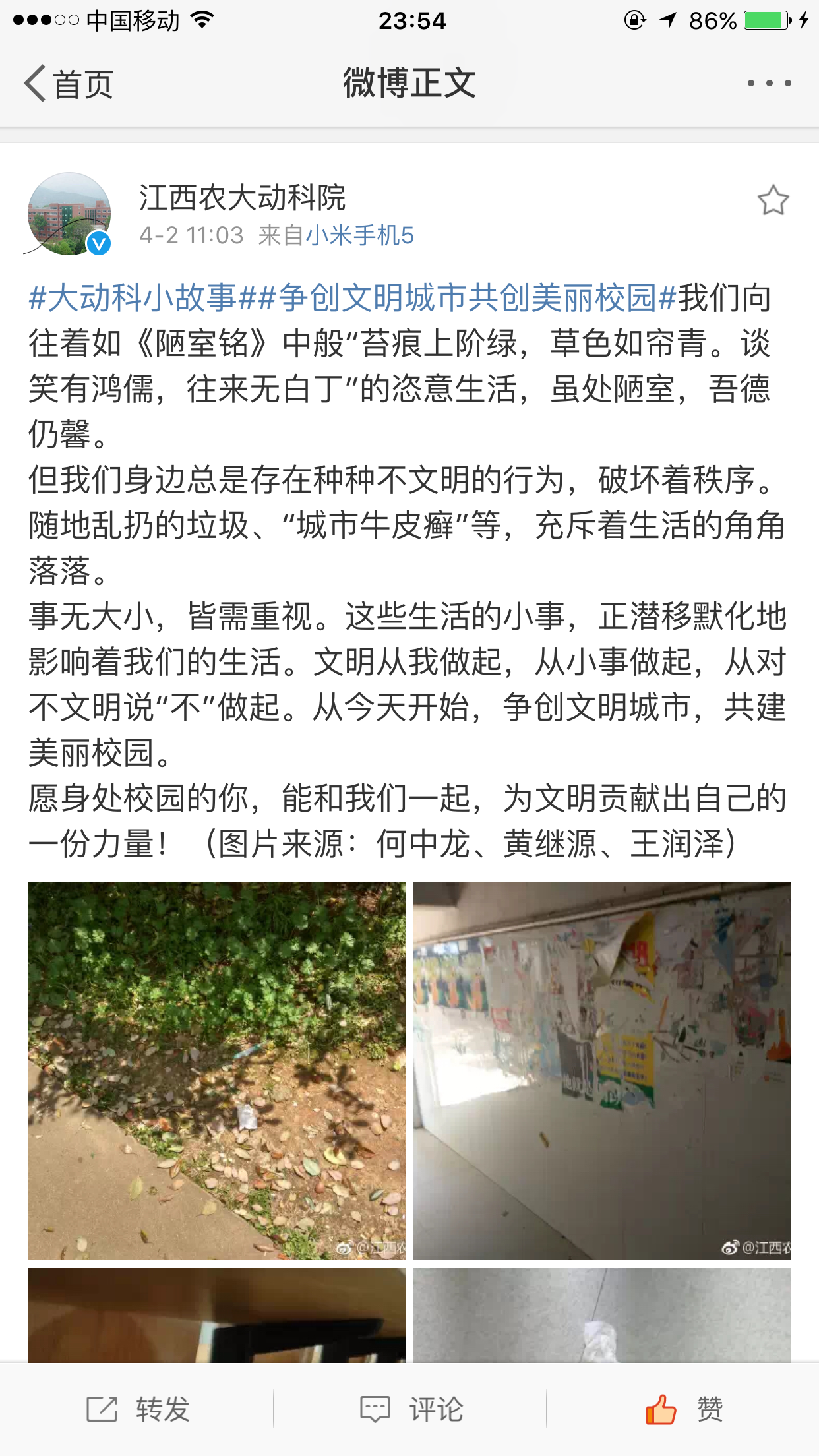The width and height of the screenshot is (819, 1456).
Task: Go back to 首页
Action: click(x=69, y=84)
